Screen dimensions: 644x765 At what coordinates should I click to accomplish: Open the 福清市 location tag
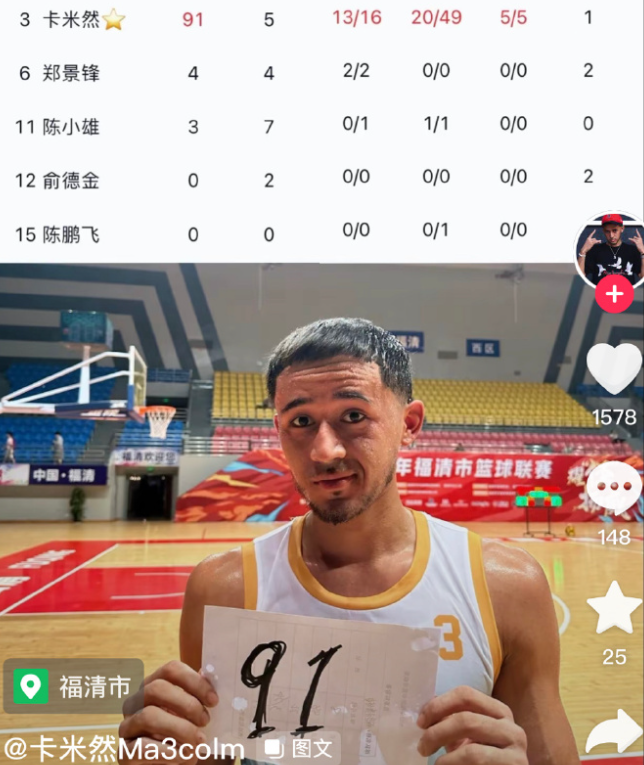point(73,686)
